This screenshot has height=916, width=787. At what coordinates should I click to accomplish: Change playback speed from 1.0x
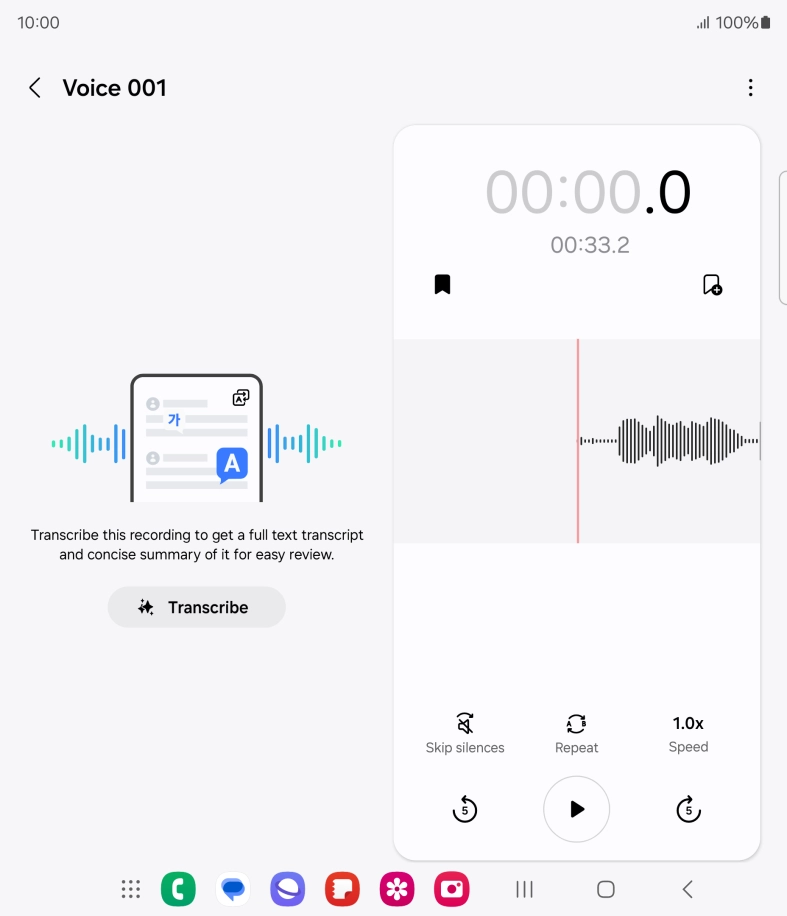coord(688,730)
